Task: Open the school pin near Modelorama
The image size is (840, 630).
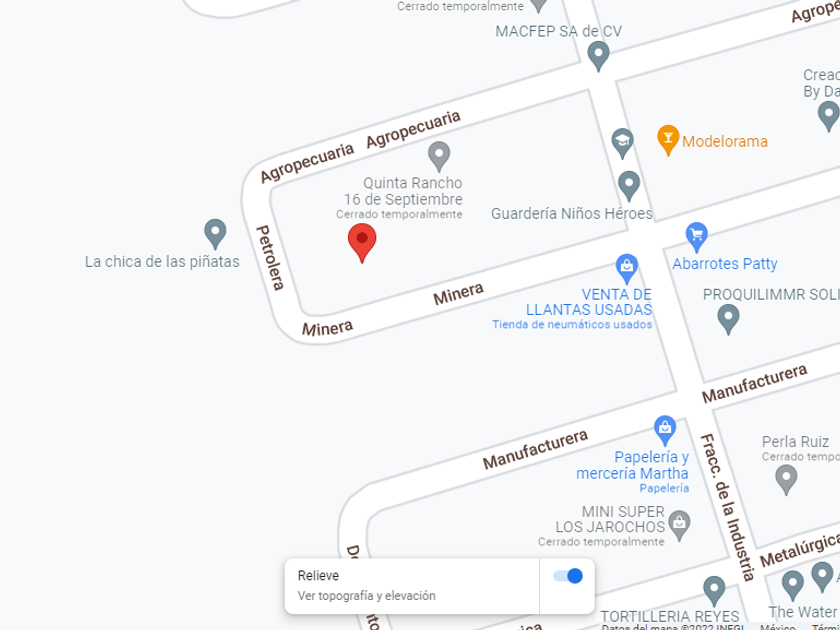Action: [x=622, y=143]
